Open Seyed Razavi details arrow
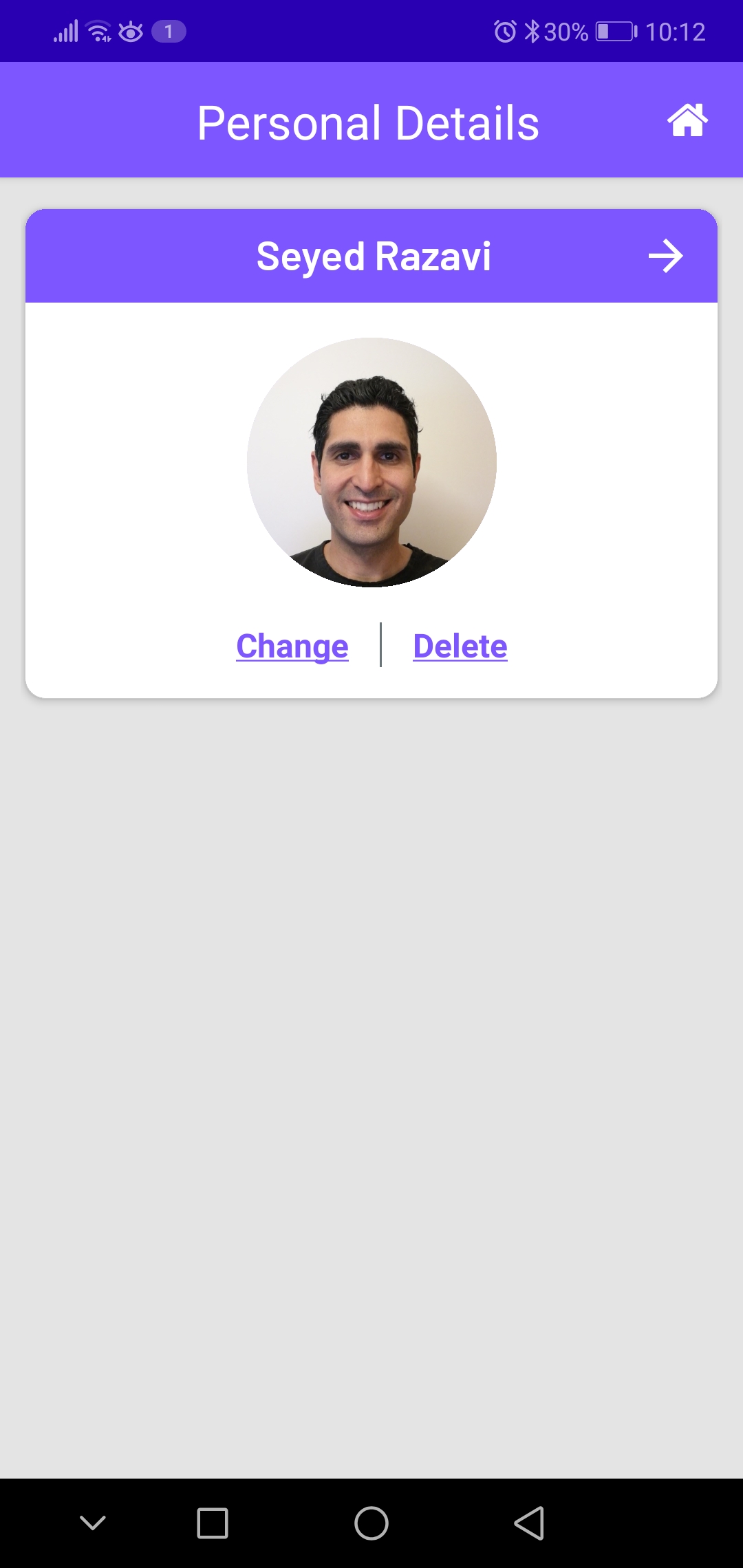The width and height of the screenshot is (743, 1568). point(665,257)
